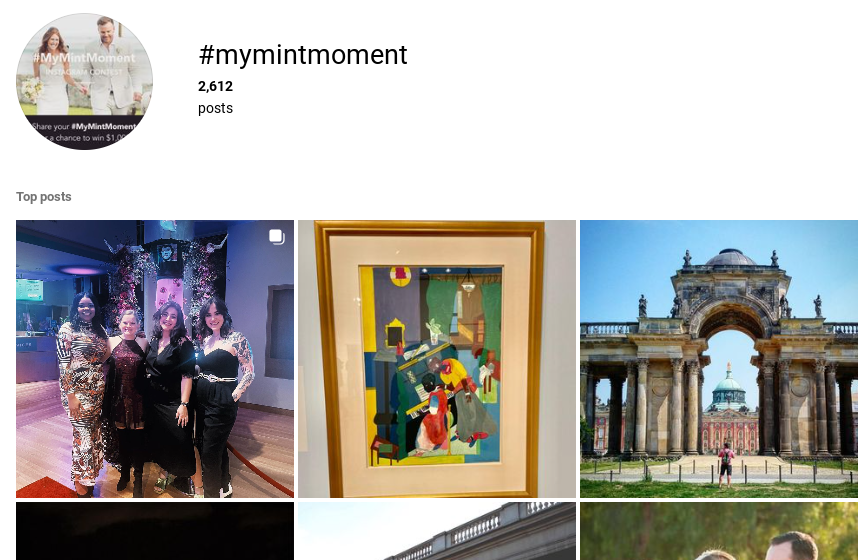Open the stone bridge photo post
This screenshot has height=560, width=866.
(437, 532)
